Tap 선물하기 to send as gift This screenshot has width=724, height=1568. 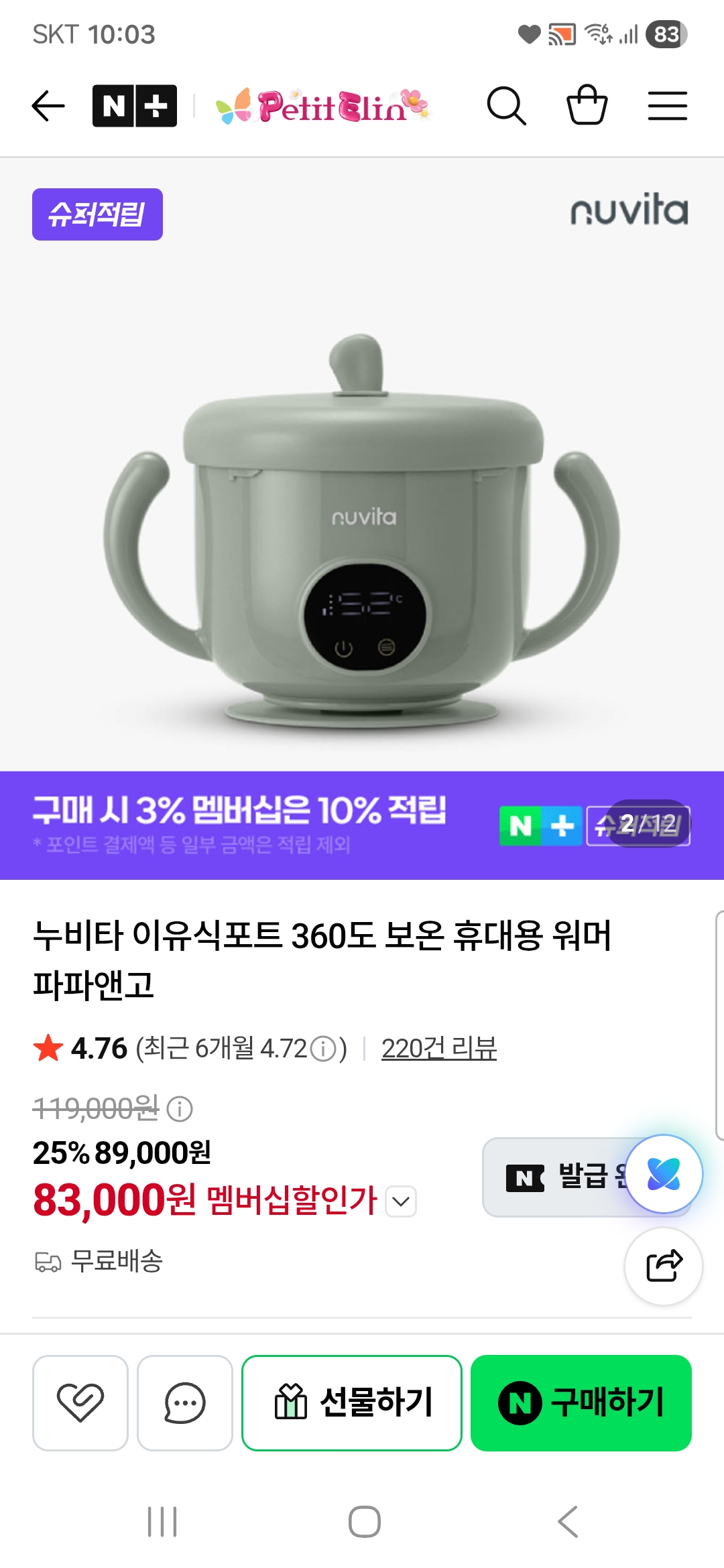point(352,1402)
